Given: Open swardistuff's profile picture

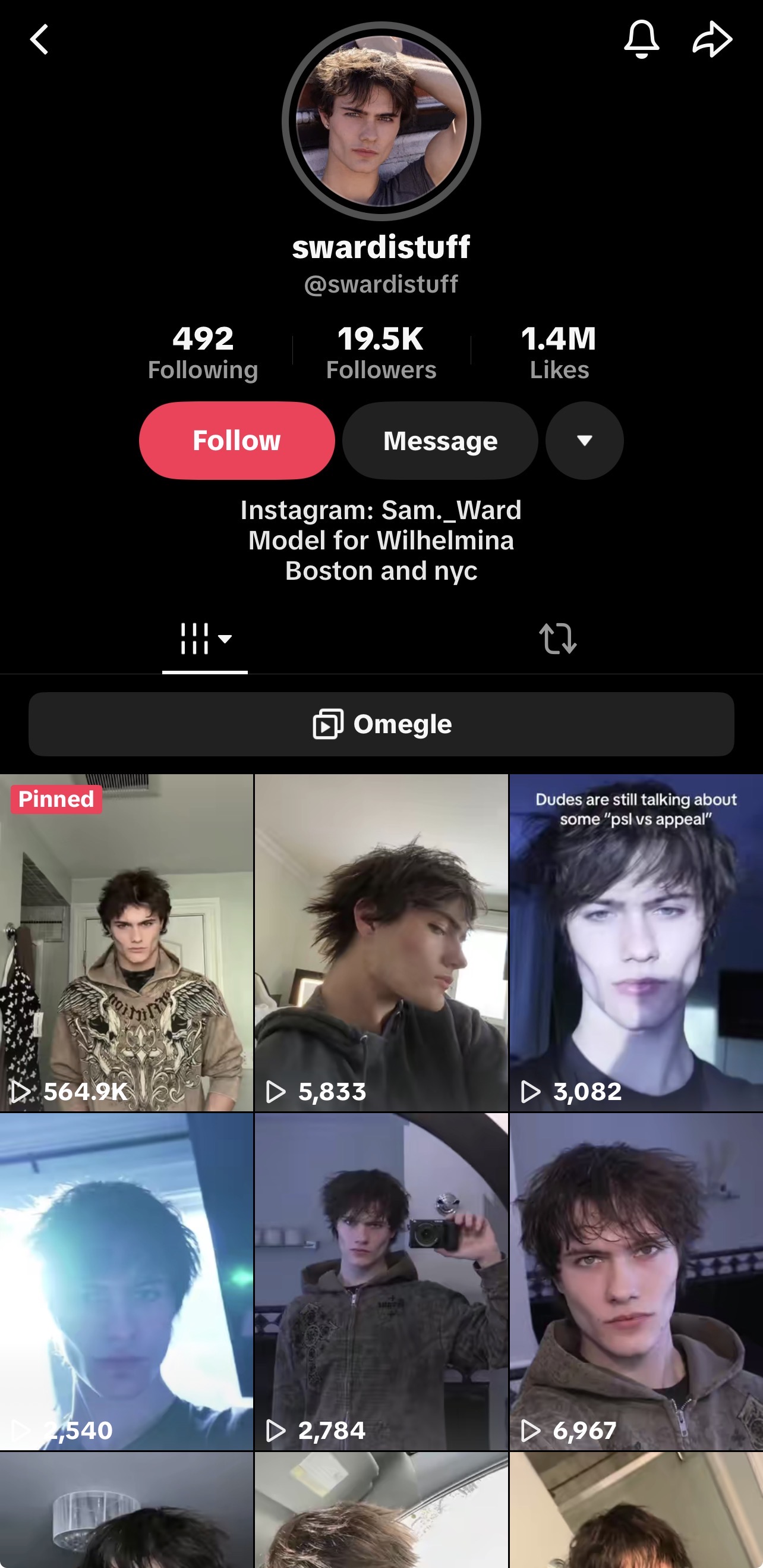Looking at the screenshot, I should pyautogui.click(x=381, y=121).
